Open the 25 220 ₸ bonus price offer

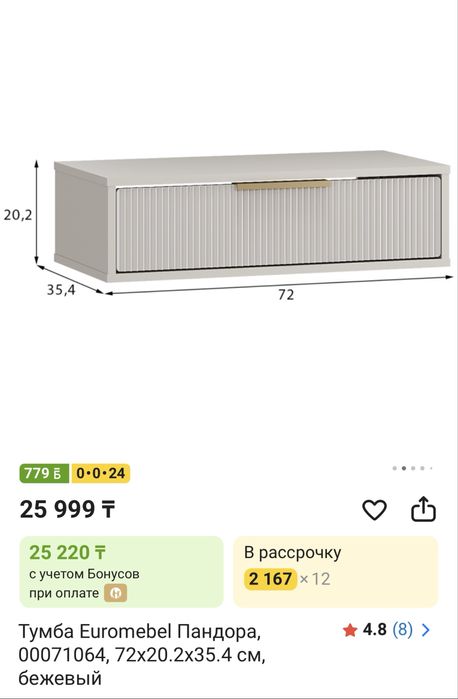pos(121,572)
